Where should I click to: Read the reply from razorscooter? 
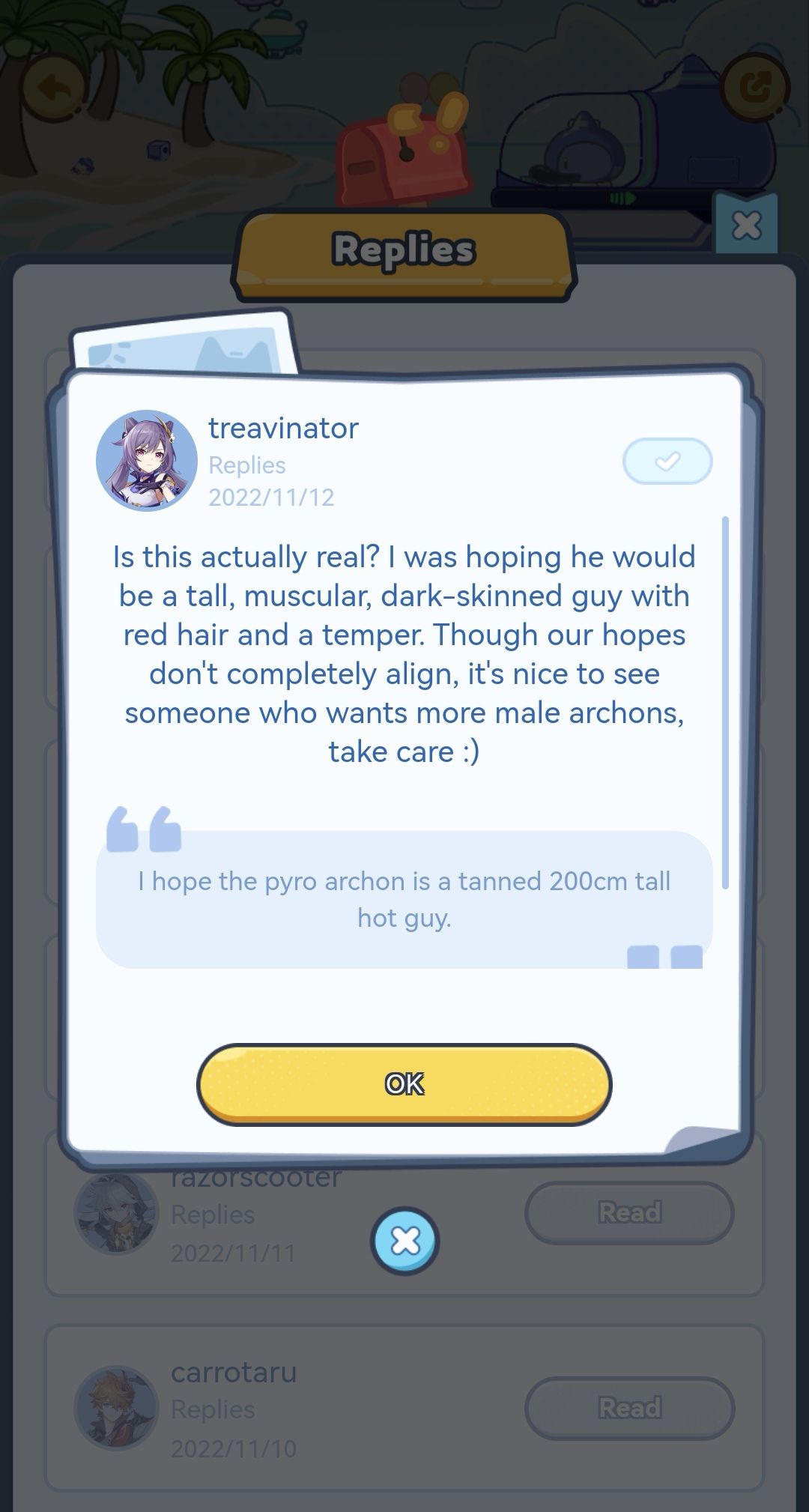click(628, 1212)
